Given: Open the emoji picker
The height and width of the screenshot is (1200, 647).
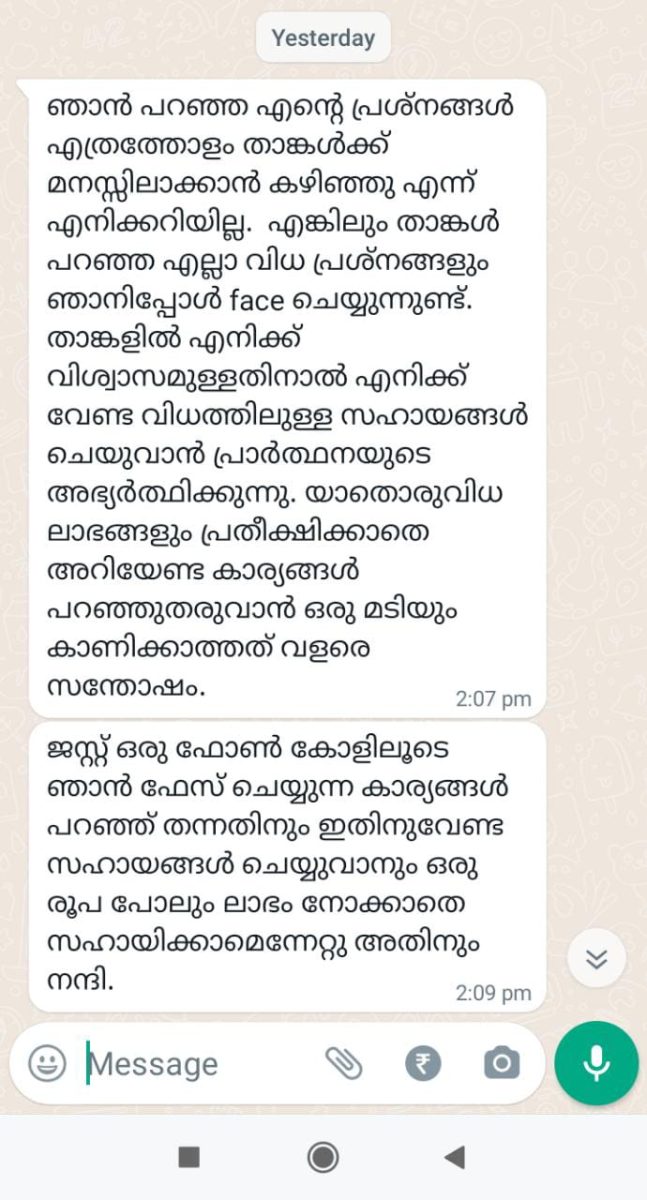Looking at the screenshot, I should point(46,1063).
